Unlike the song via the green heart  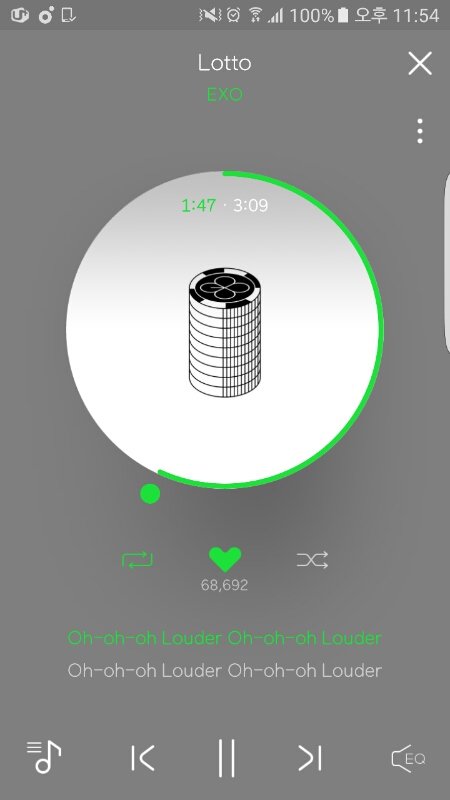[x=225, y=560]
